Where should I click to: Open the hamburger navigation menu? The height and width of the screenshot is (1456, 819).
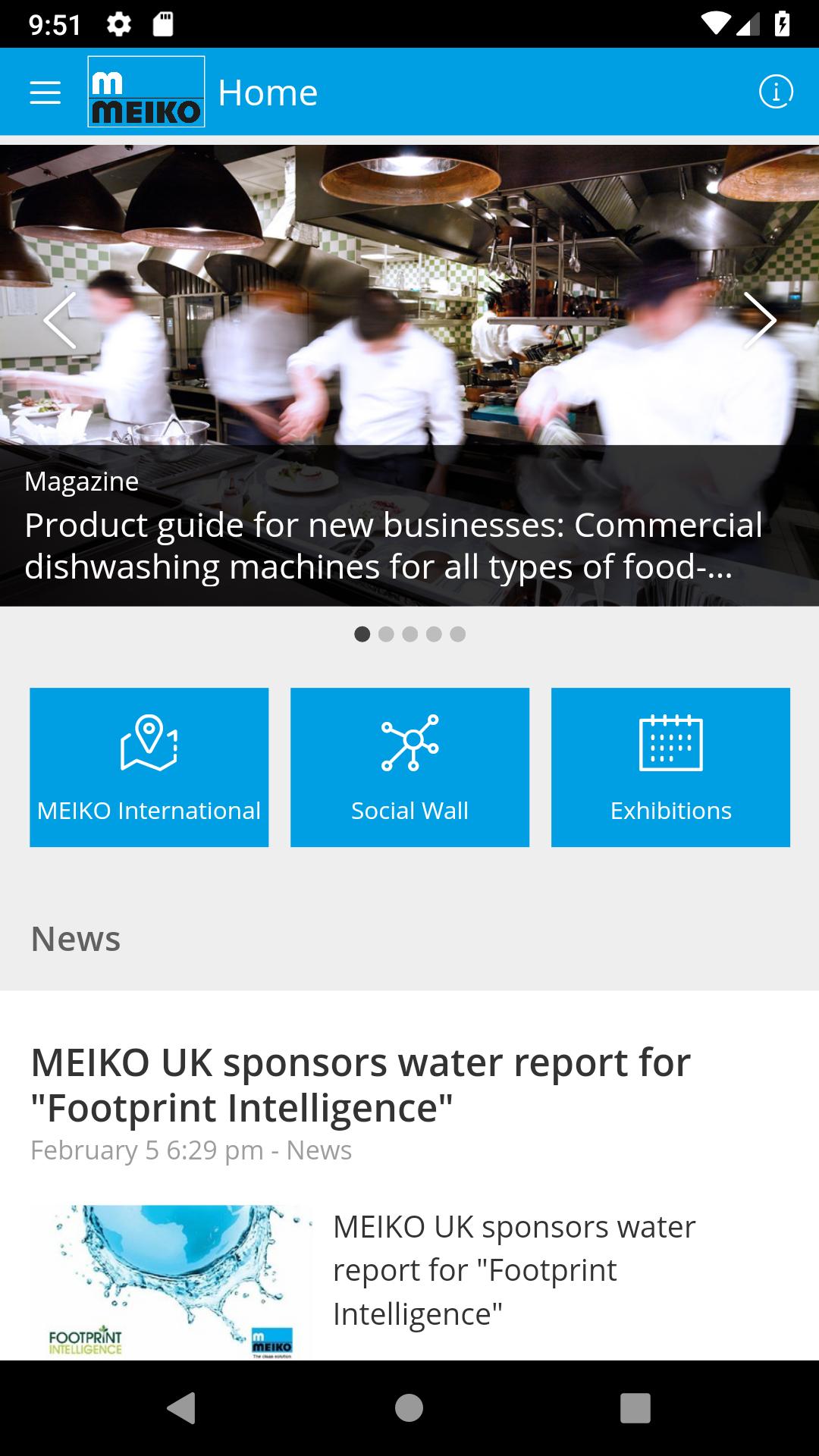[45, 93]
